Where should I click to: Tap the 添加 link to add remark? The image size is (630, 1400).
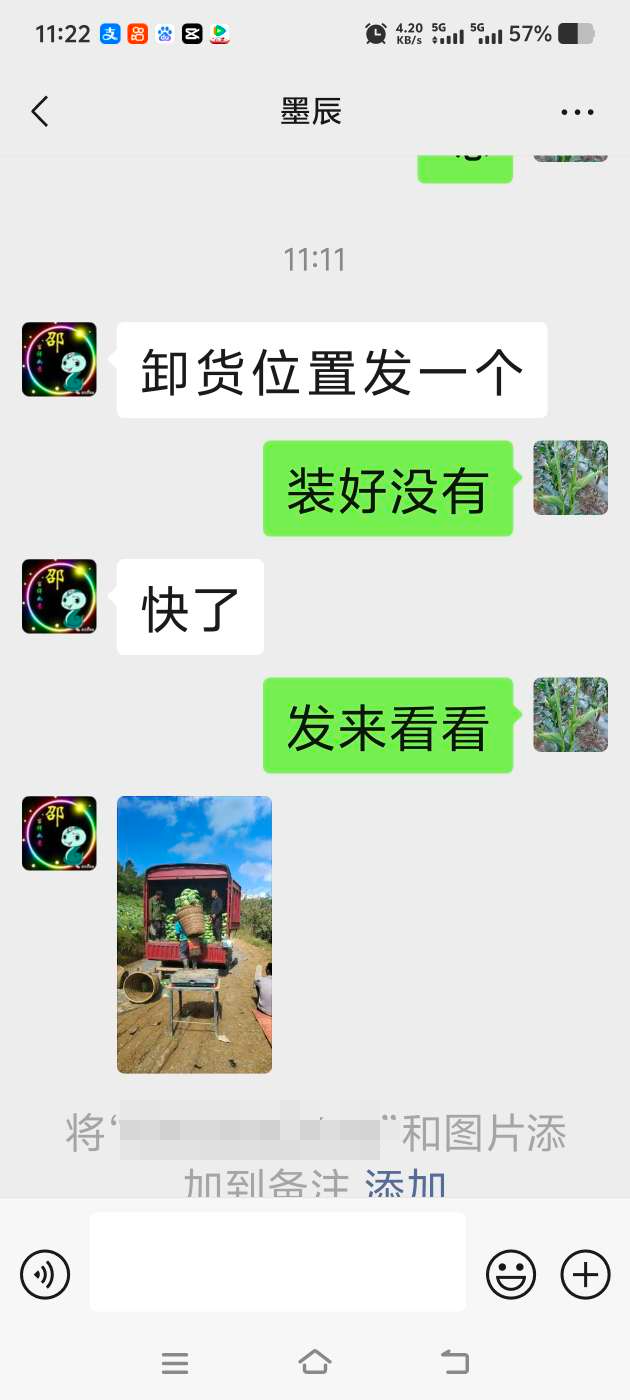tap(405, 1185)
